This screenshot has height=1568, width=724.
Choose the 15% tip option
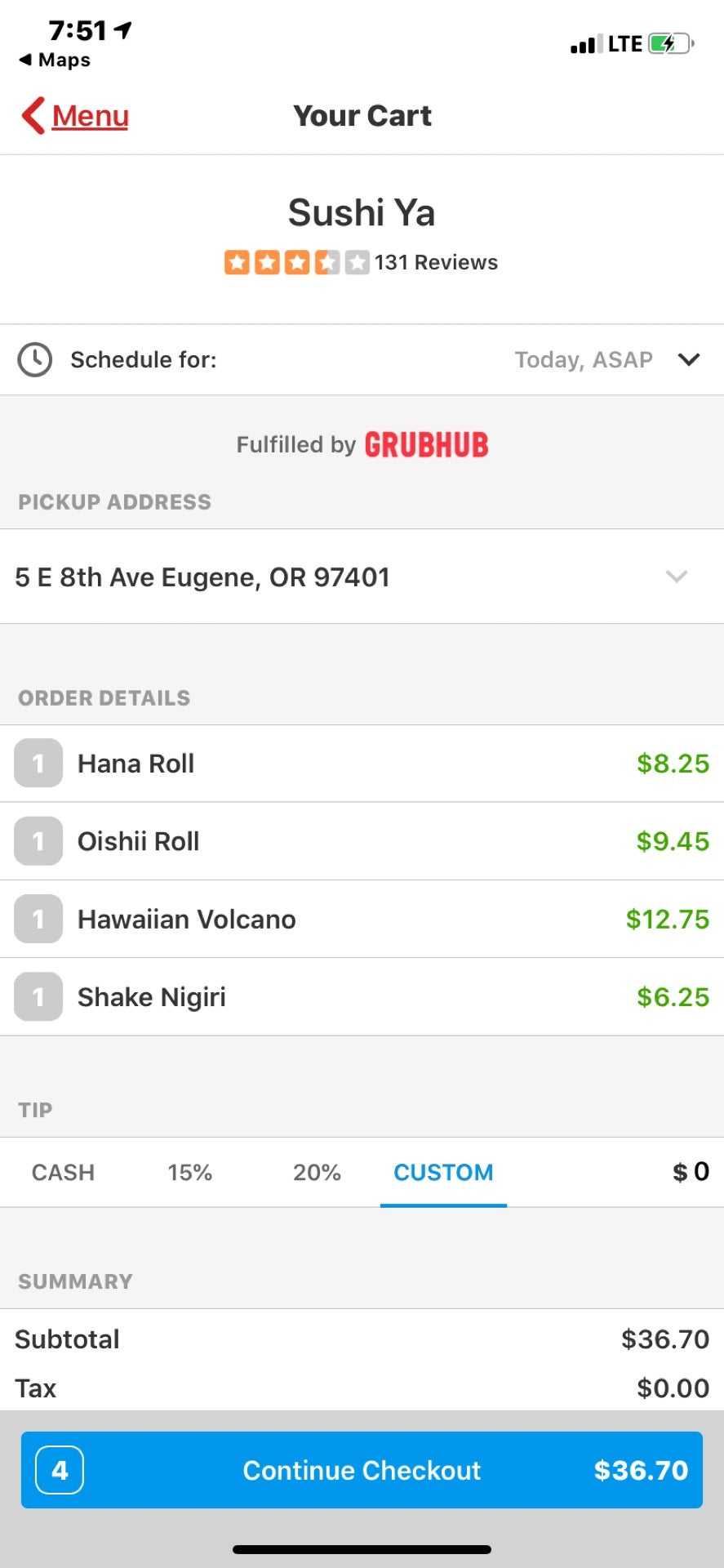click(189, 1173)
